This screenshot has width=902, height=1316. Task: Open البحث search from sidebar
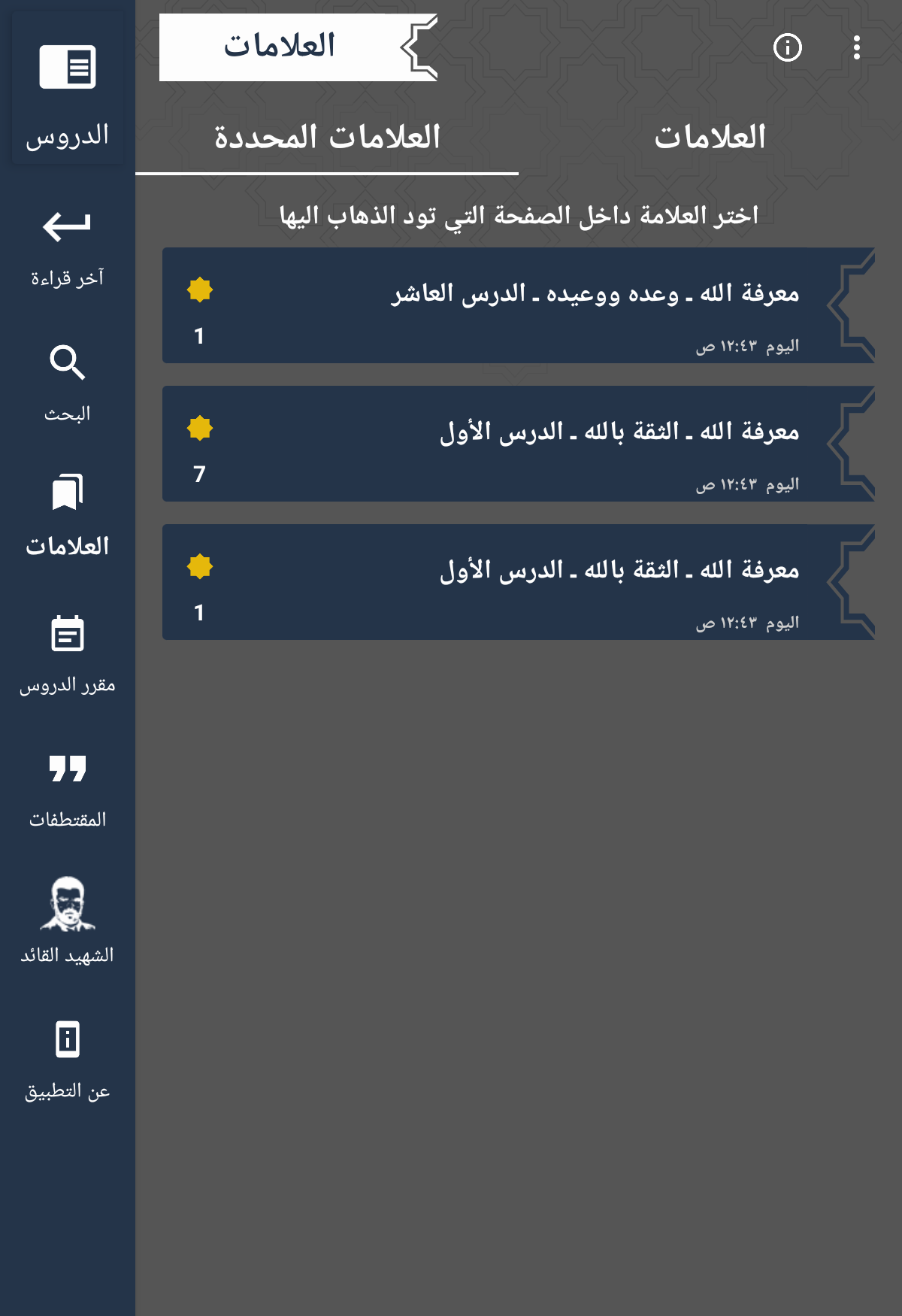pos(68,380)
